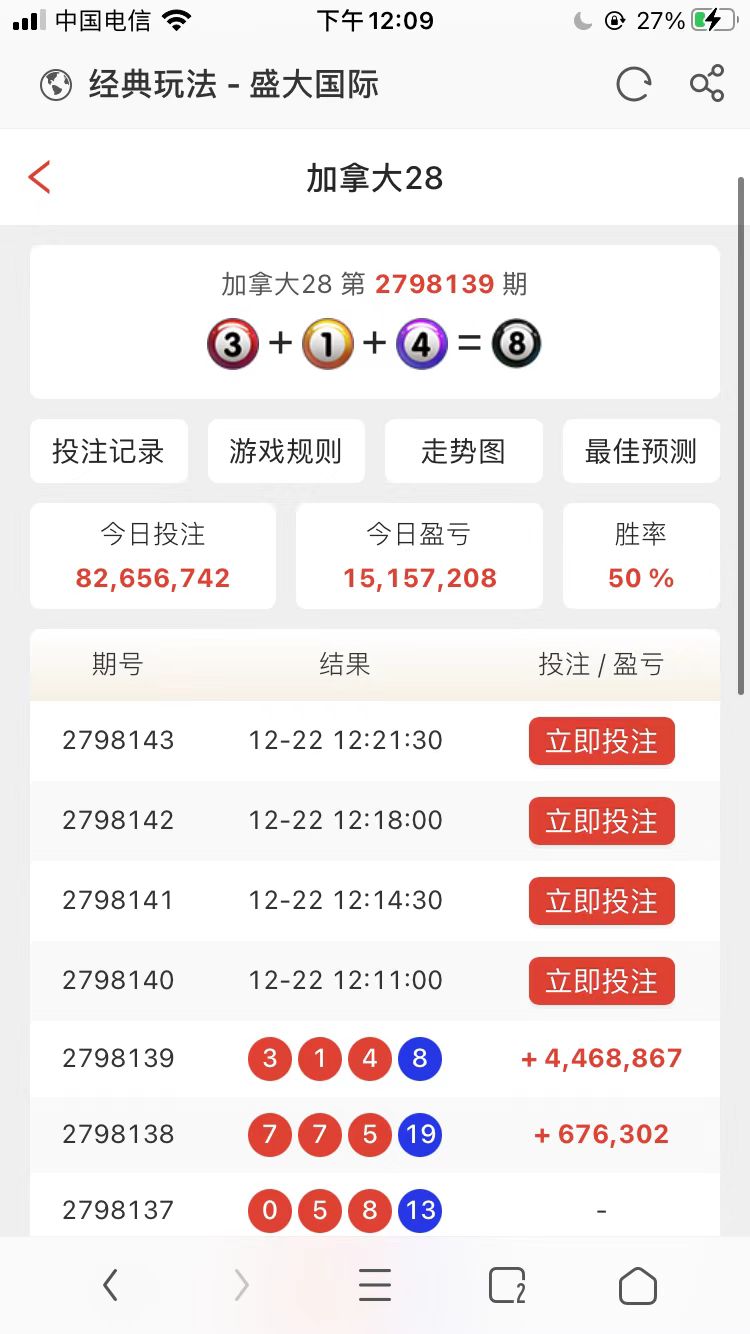Tap the browser back arrow in the bottom bar
Viewport: 750px width, 1334px height.
(x=110, y=1285)
